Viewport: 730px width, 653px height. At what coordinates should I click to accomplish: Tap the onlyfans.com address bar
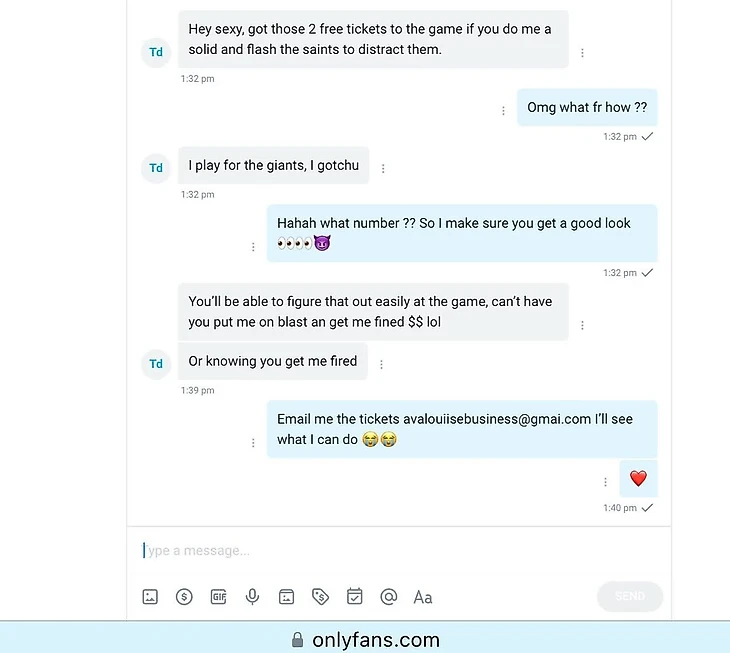[x=365, y=639]
